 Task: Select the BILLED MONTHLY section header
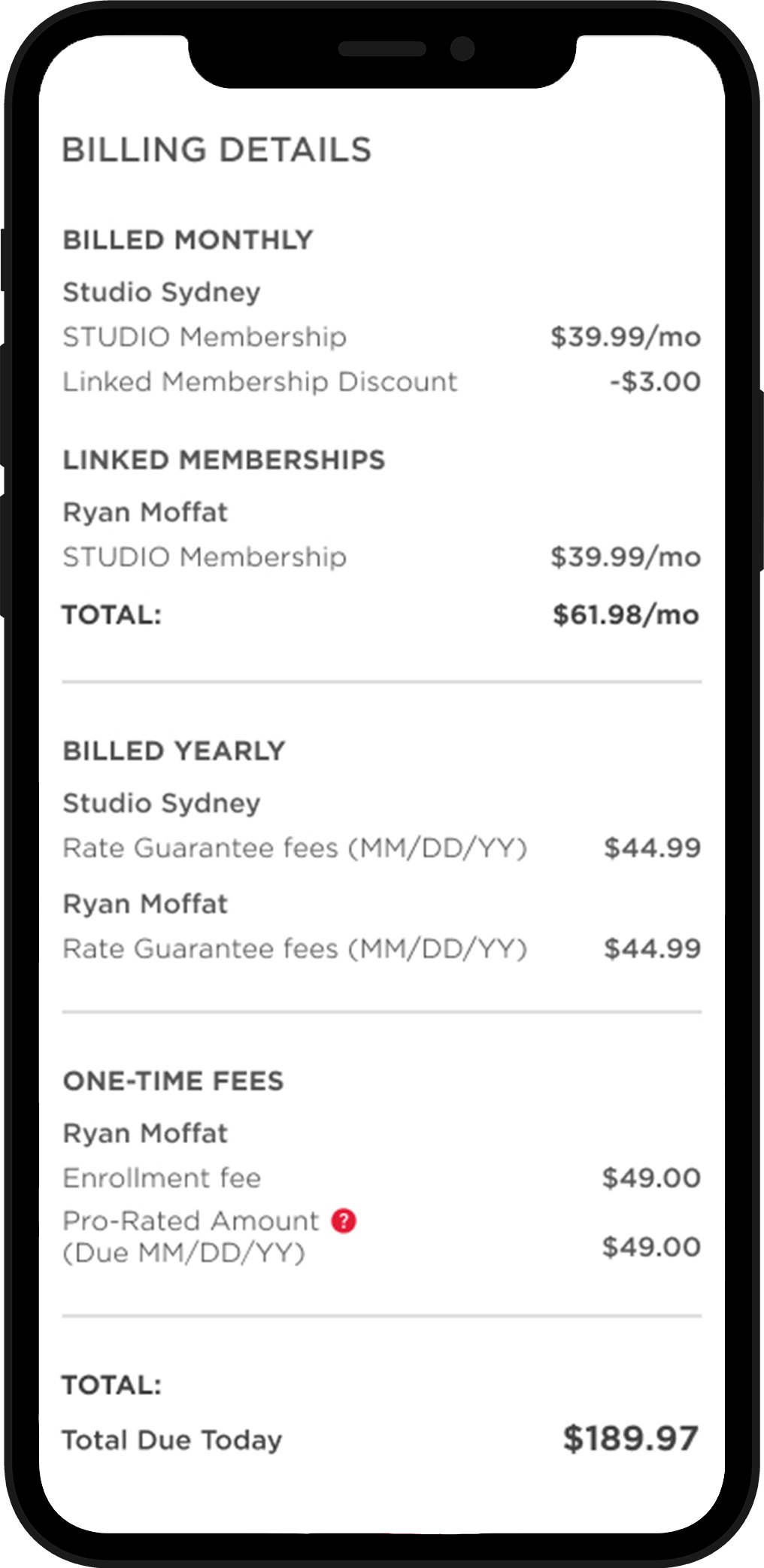[x=188, y=240]
